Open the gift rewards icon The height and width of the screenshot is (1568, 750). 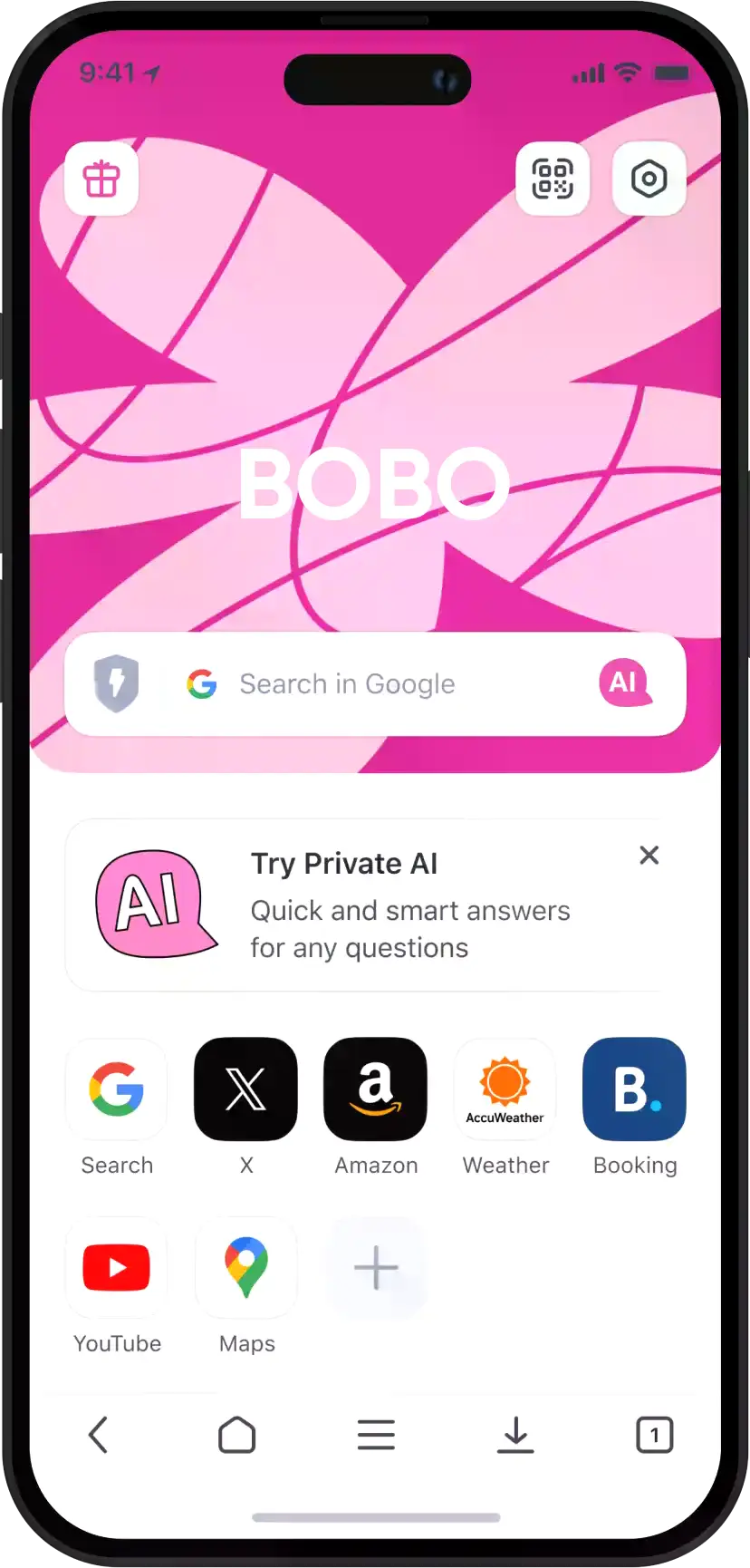(x=101, y=179)
